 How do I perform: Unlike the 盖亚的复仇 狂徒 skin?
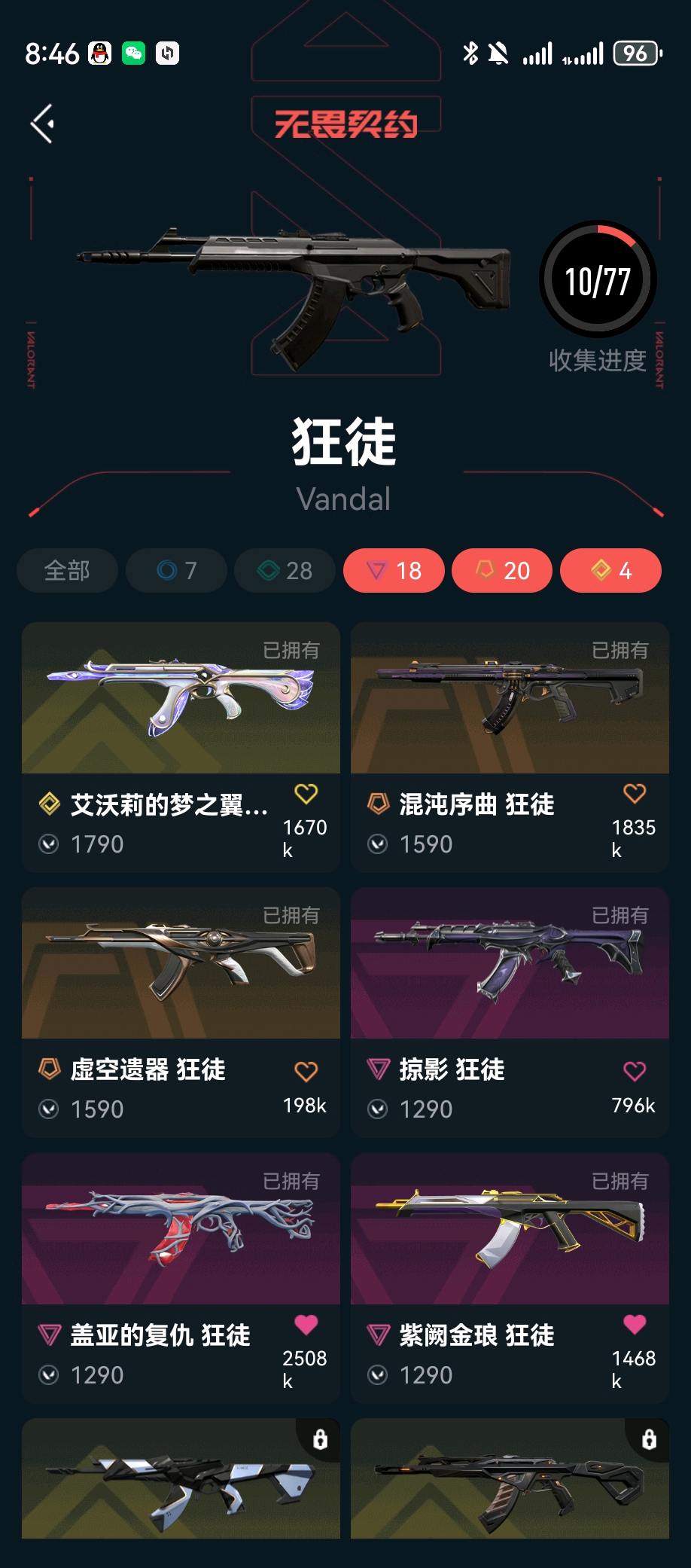point(306,1324)
